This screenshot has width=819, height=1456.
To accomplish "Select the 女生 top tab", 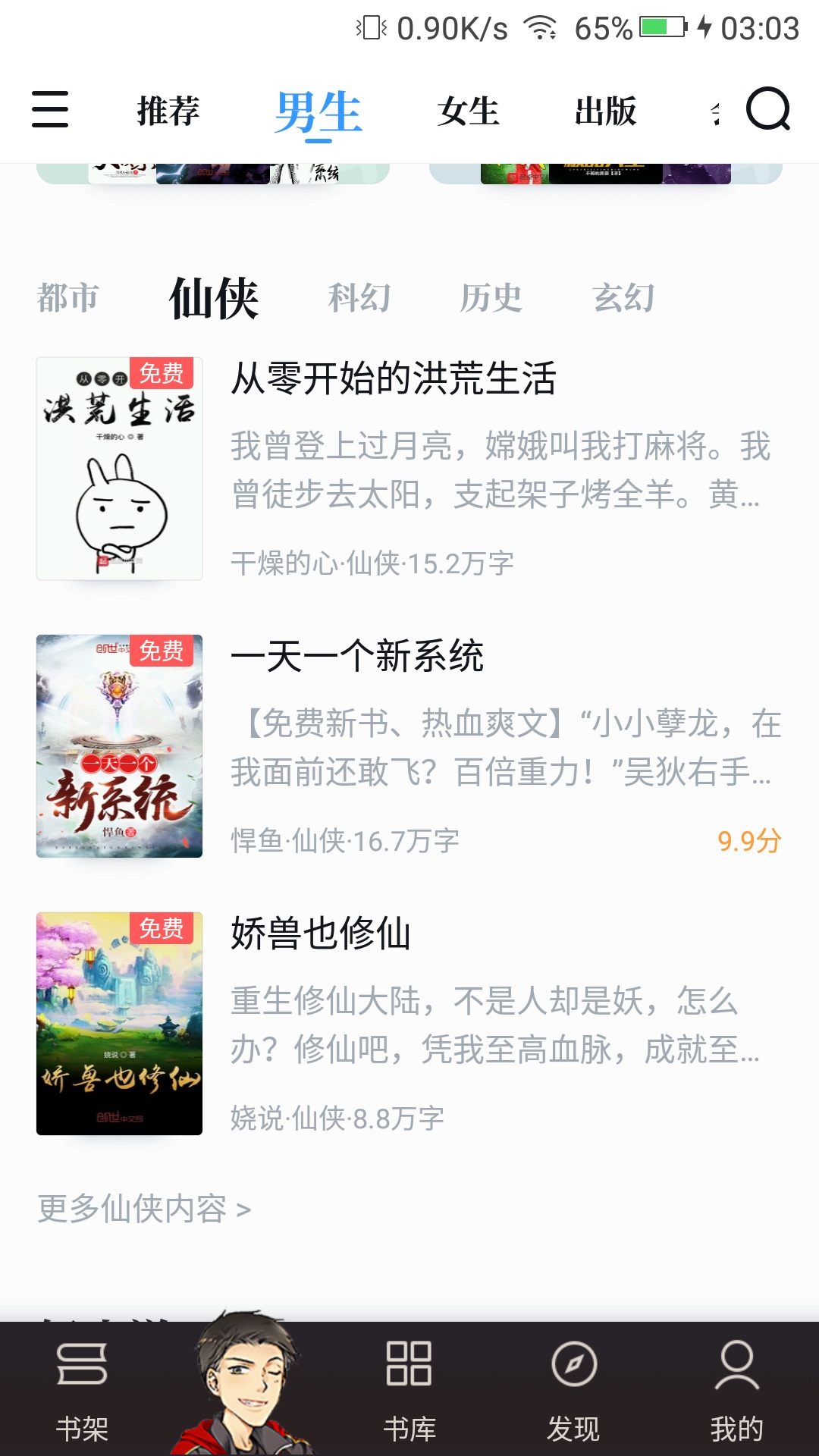I will [469, 111].
